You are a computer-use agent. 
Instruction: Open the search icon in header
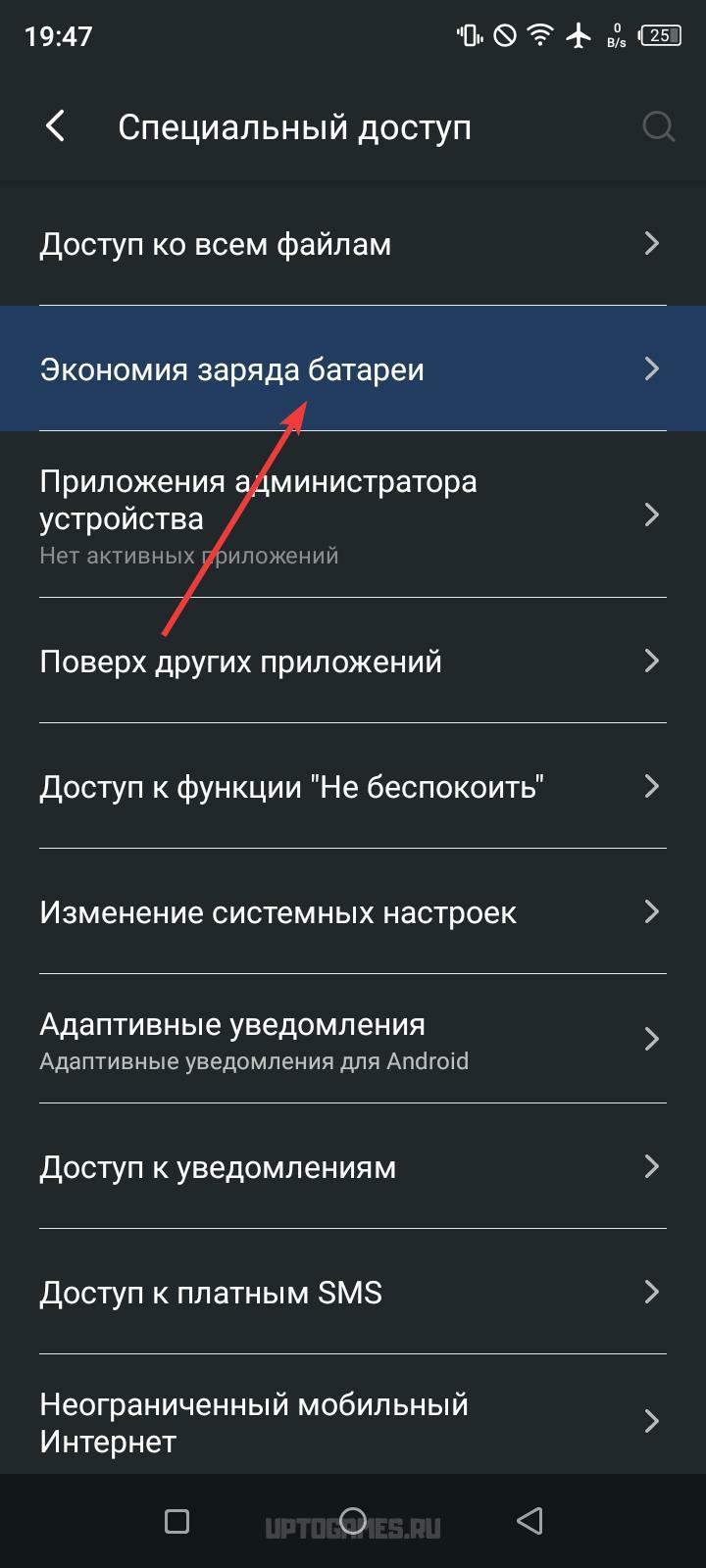pyautogui.click(x=658, y=126)
